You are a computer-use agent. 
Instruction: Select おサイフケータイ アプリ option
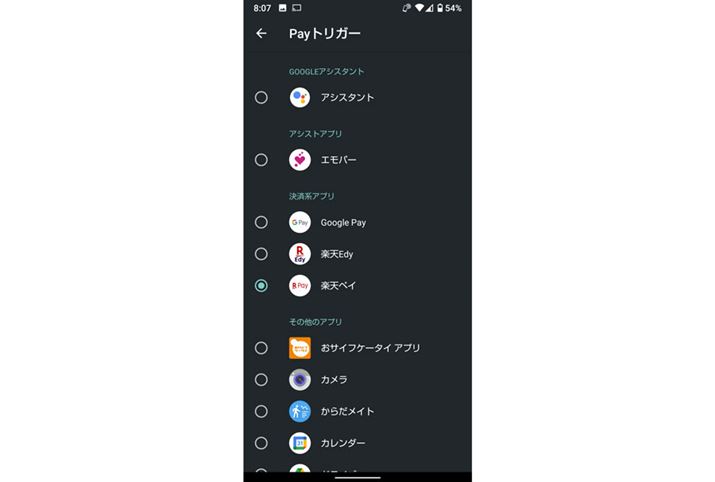click(261, 348)
